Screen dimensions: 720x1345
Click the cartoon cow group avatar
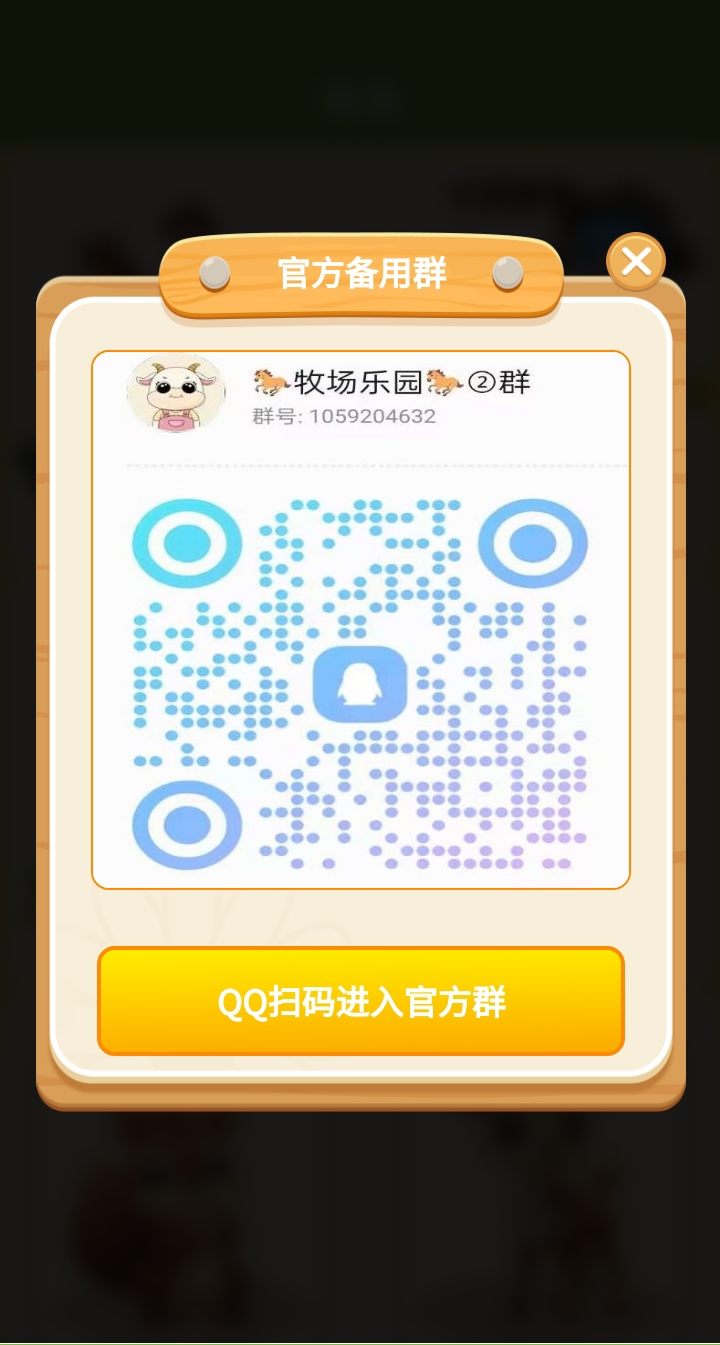click(176, 394)
